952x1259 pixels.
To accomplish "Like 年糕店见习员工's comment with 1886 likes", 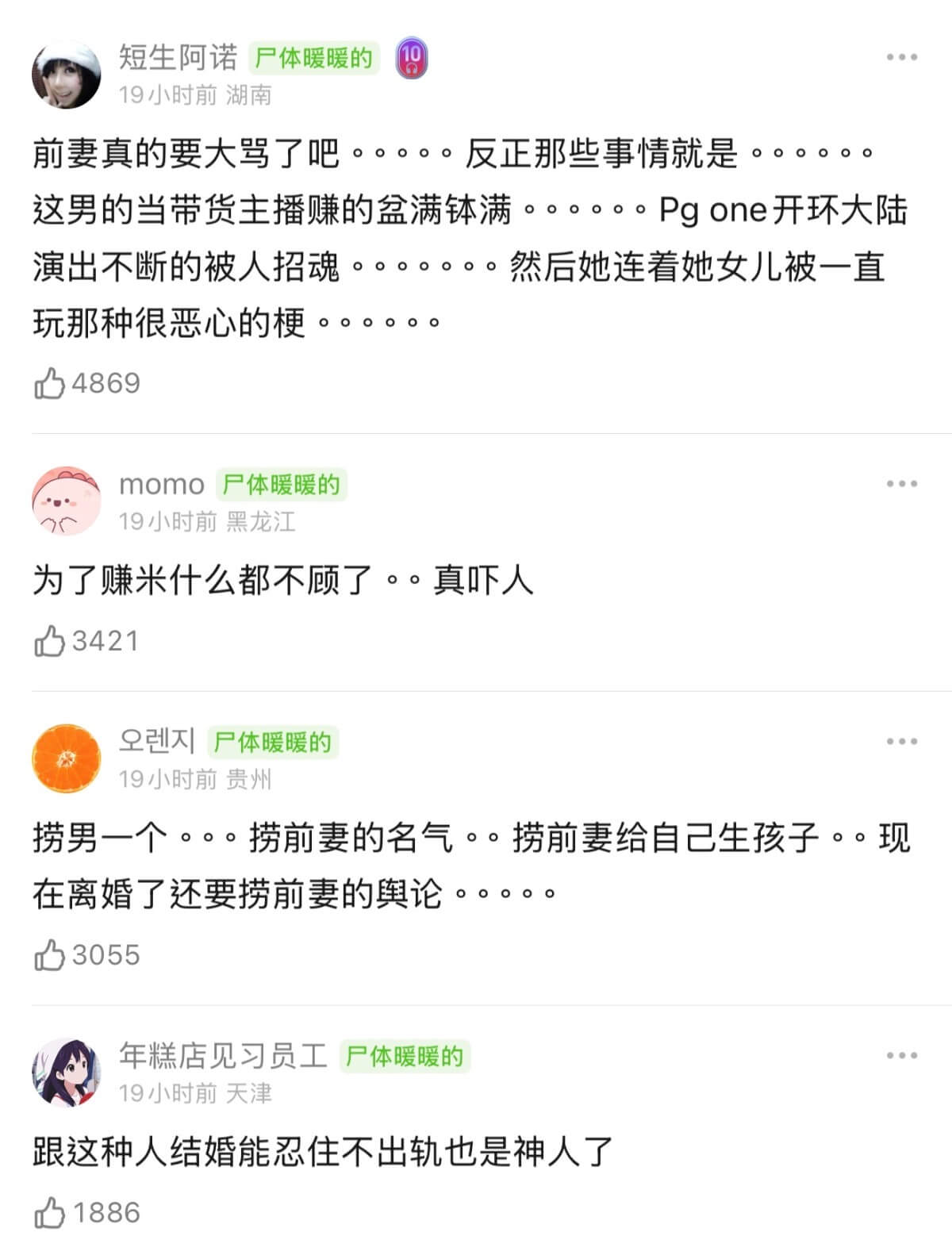I will click(x=49, y=1214).
